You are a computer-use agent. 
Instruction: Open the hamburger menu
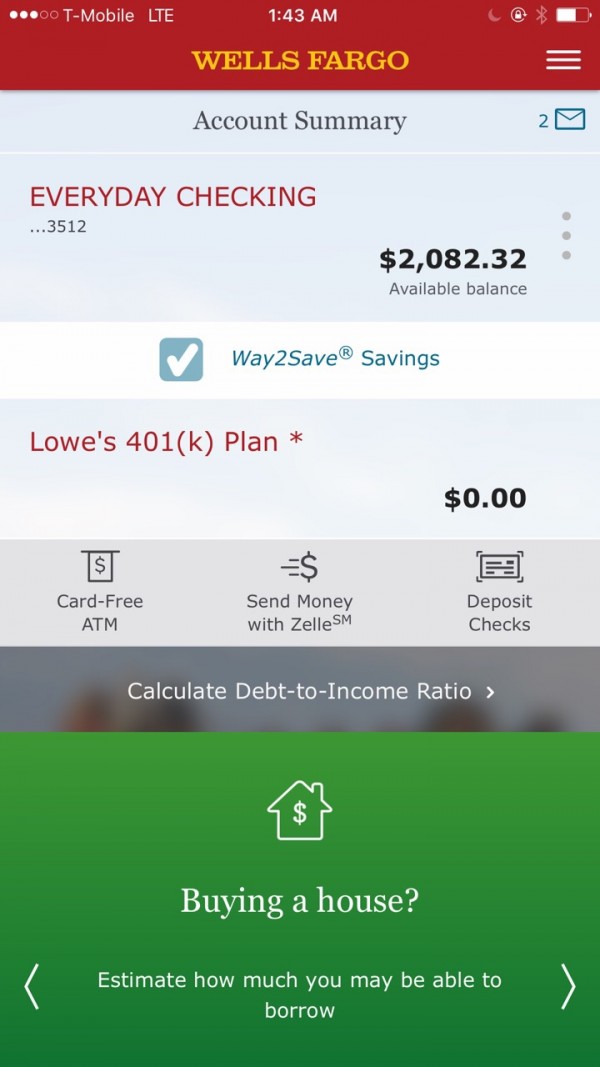pyautogui.click(x=563, y=60)
